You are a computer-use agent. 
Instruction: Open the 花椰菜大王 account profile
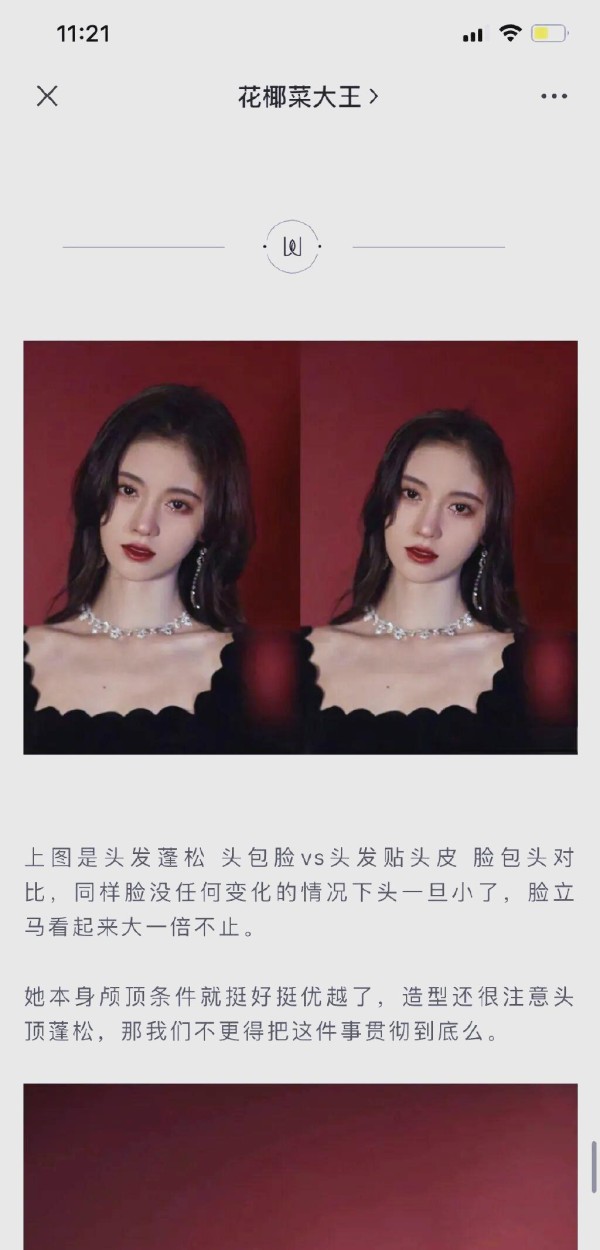point(307,97)
